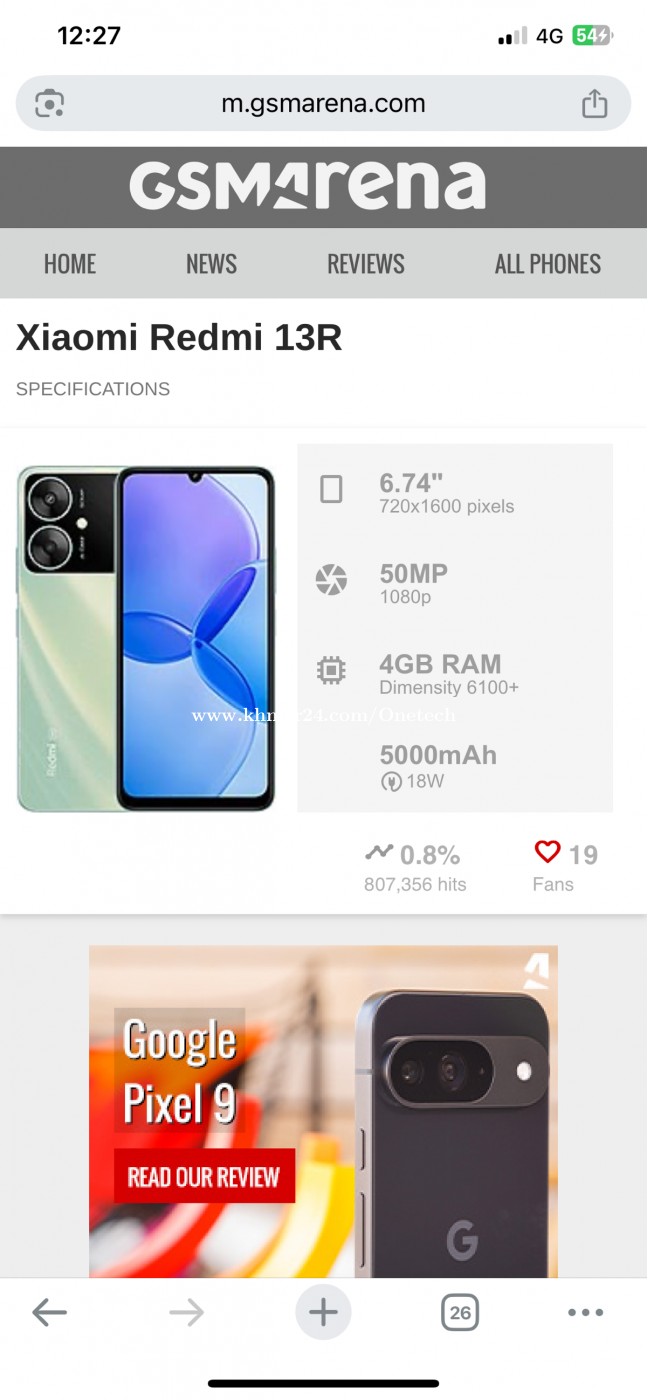This screenshot has width=647, height=1400.
Task: Open the lens search icon in address bar
Action: coord(50,103)
